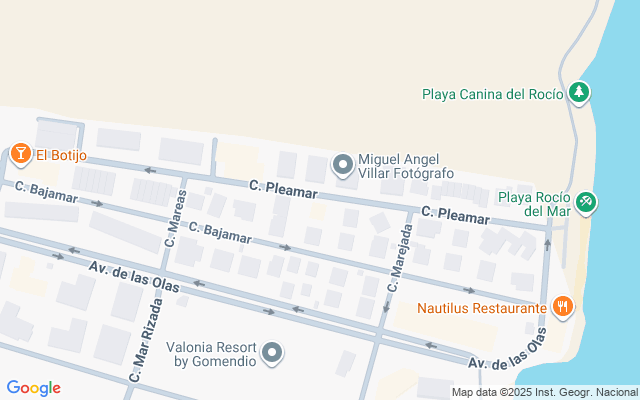640x400 pixels.
Task: Open the Google logo link
Action: [33, 388]
